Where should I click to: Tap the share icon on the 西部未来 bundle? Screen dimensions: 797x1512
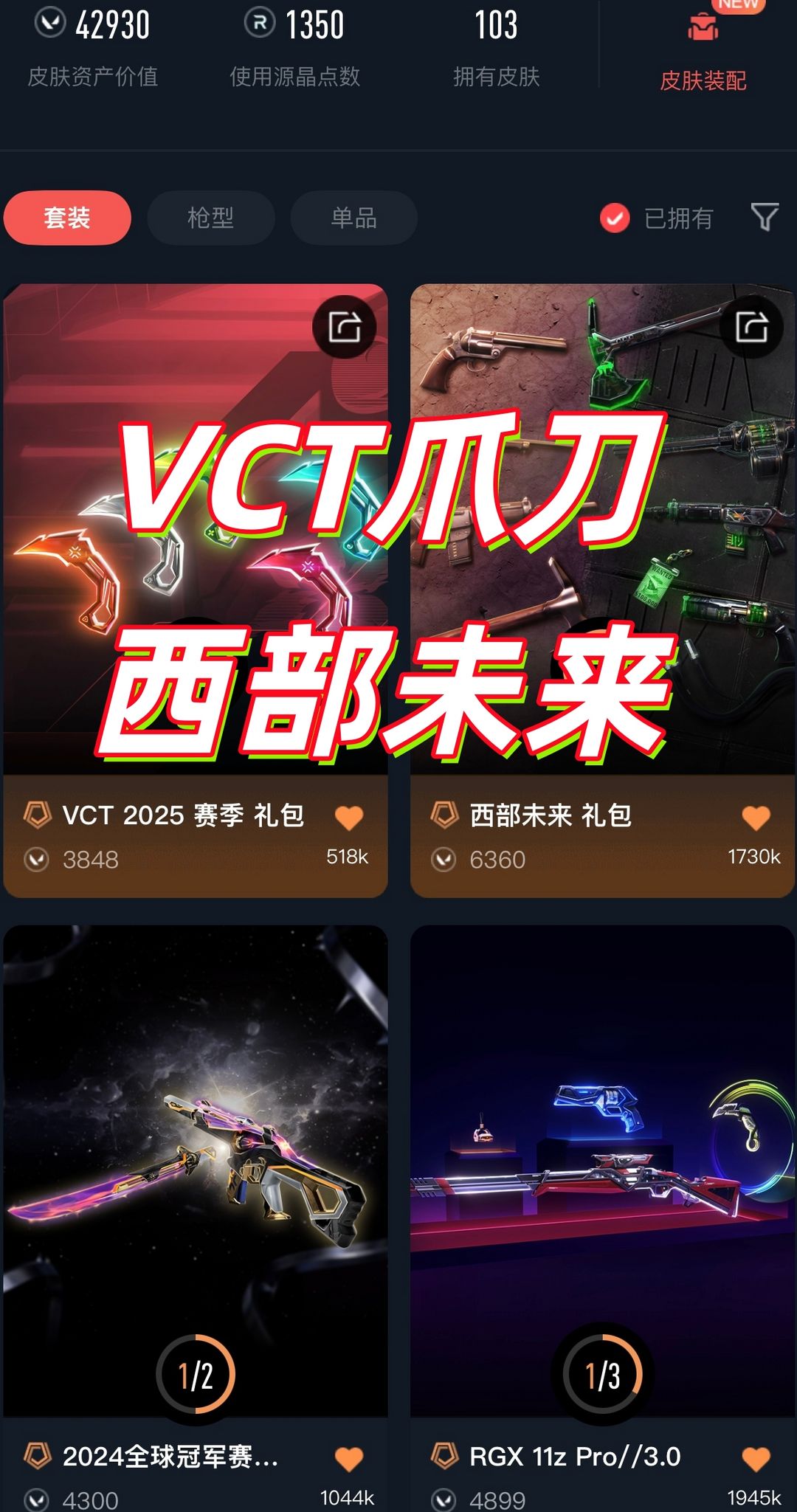click(751, 327)
